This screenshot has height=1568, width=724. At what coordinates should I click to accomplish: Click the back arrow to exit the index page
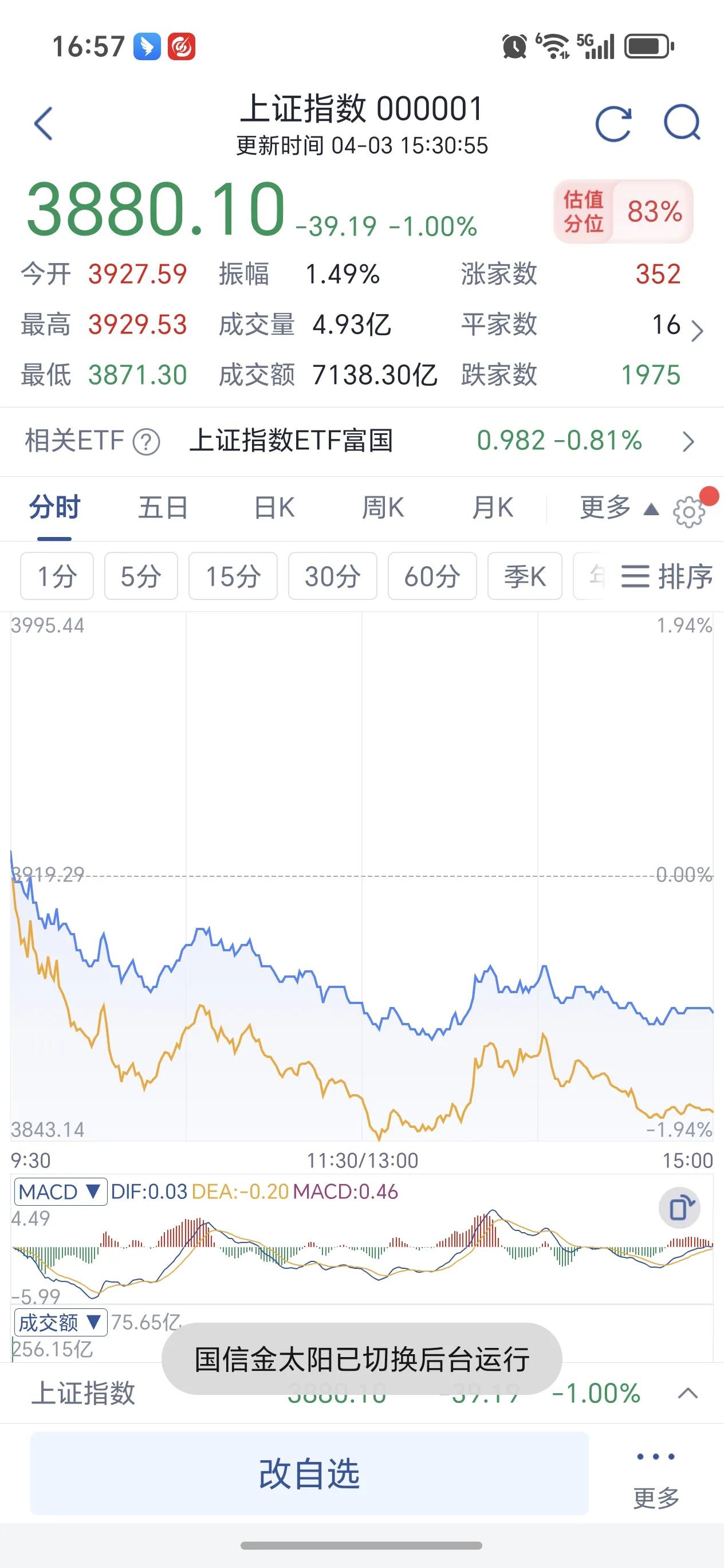pos(42,123)
